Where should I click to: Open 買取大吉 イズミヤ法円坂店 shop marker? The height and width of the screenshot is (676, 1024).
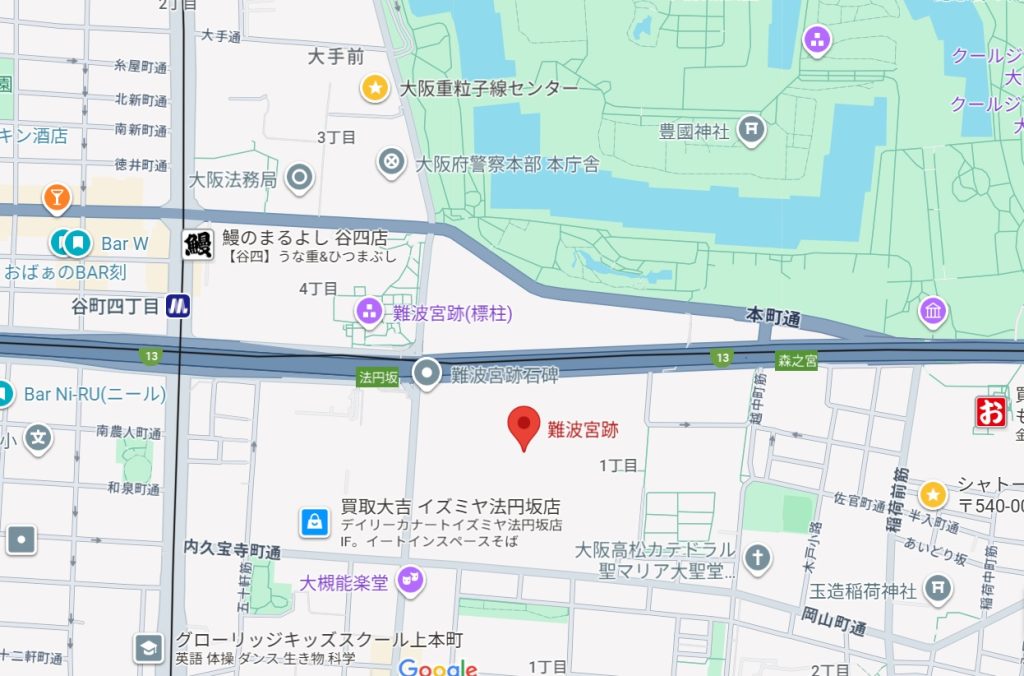pyautogui.click(x=314, y=521)
